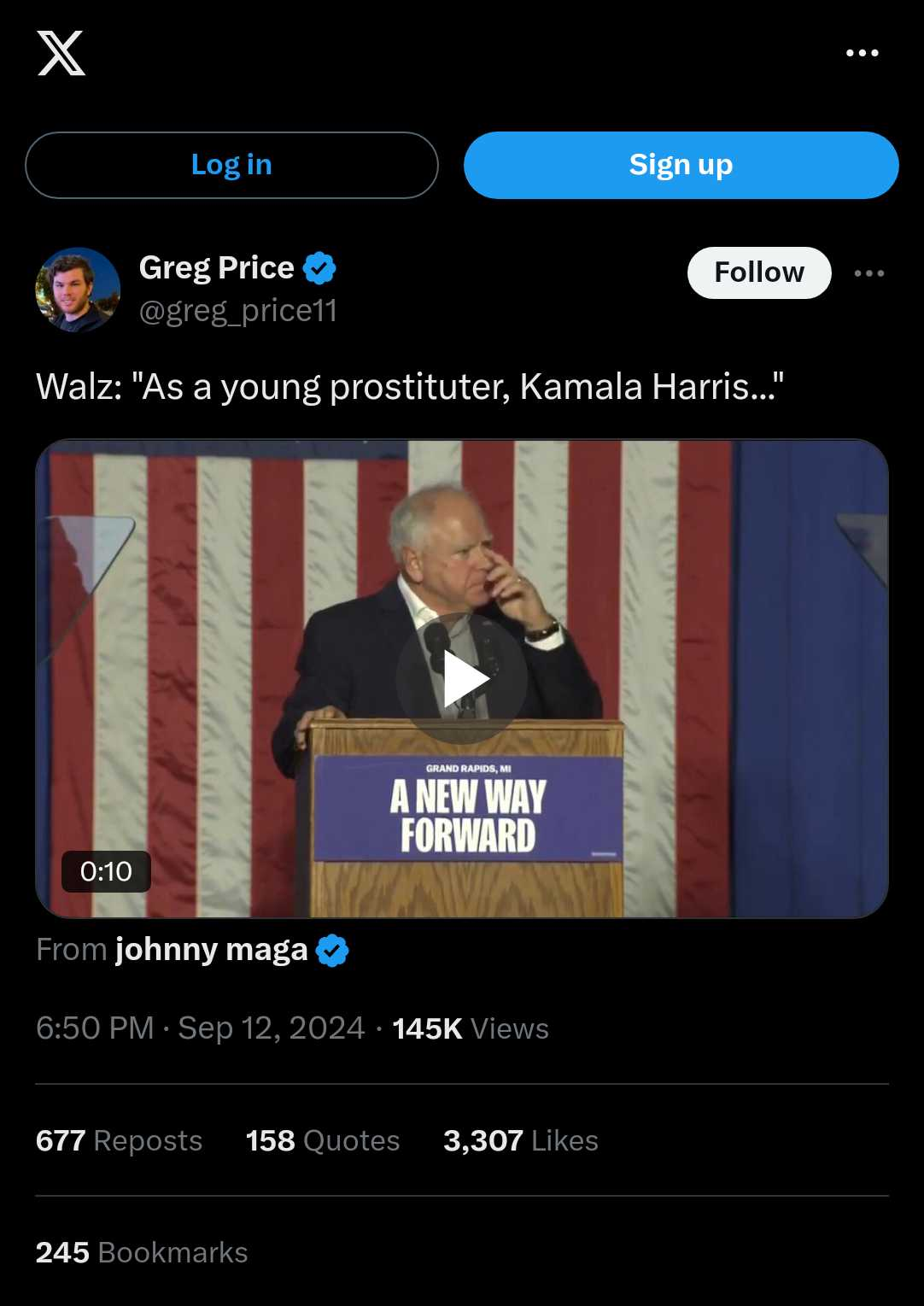Follow Greg Price

click(758, 272)
